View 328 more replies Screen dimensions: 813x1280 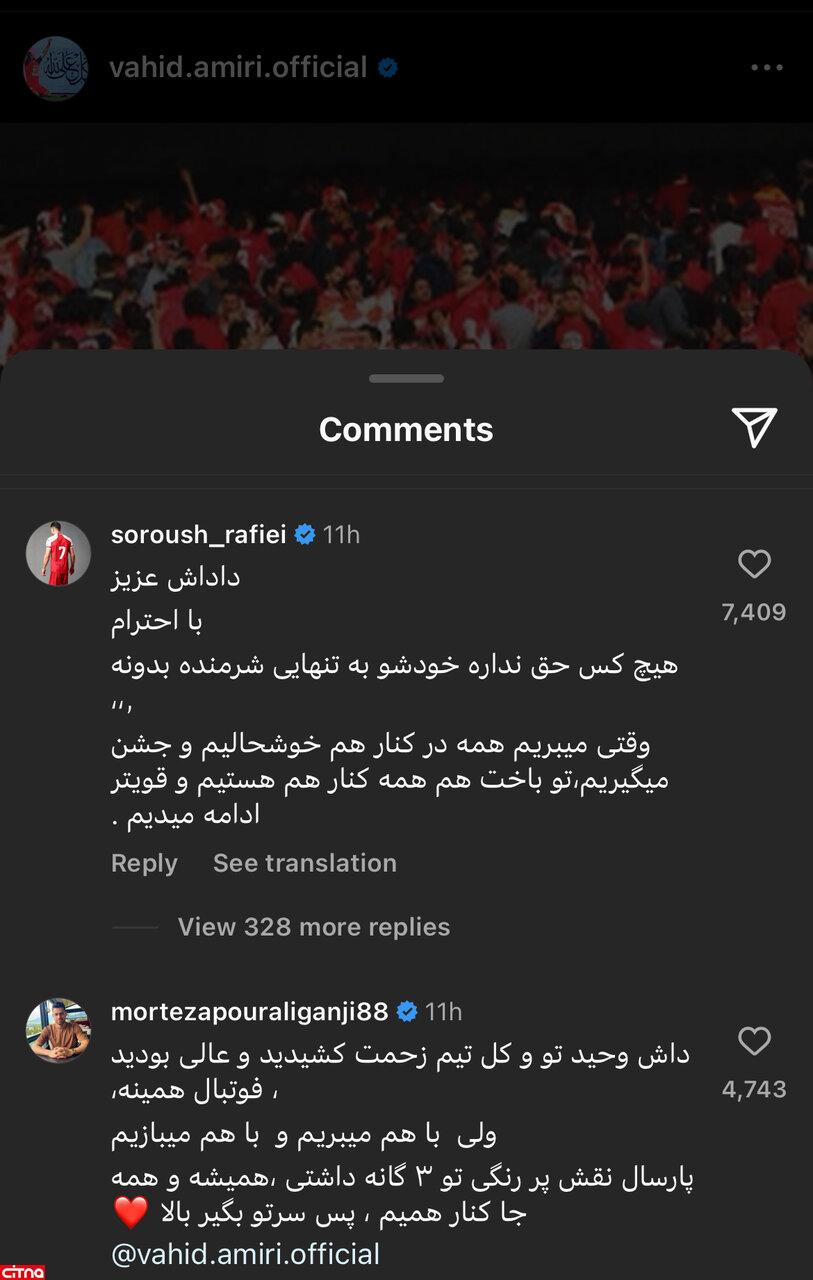pos(313,927)
